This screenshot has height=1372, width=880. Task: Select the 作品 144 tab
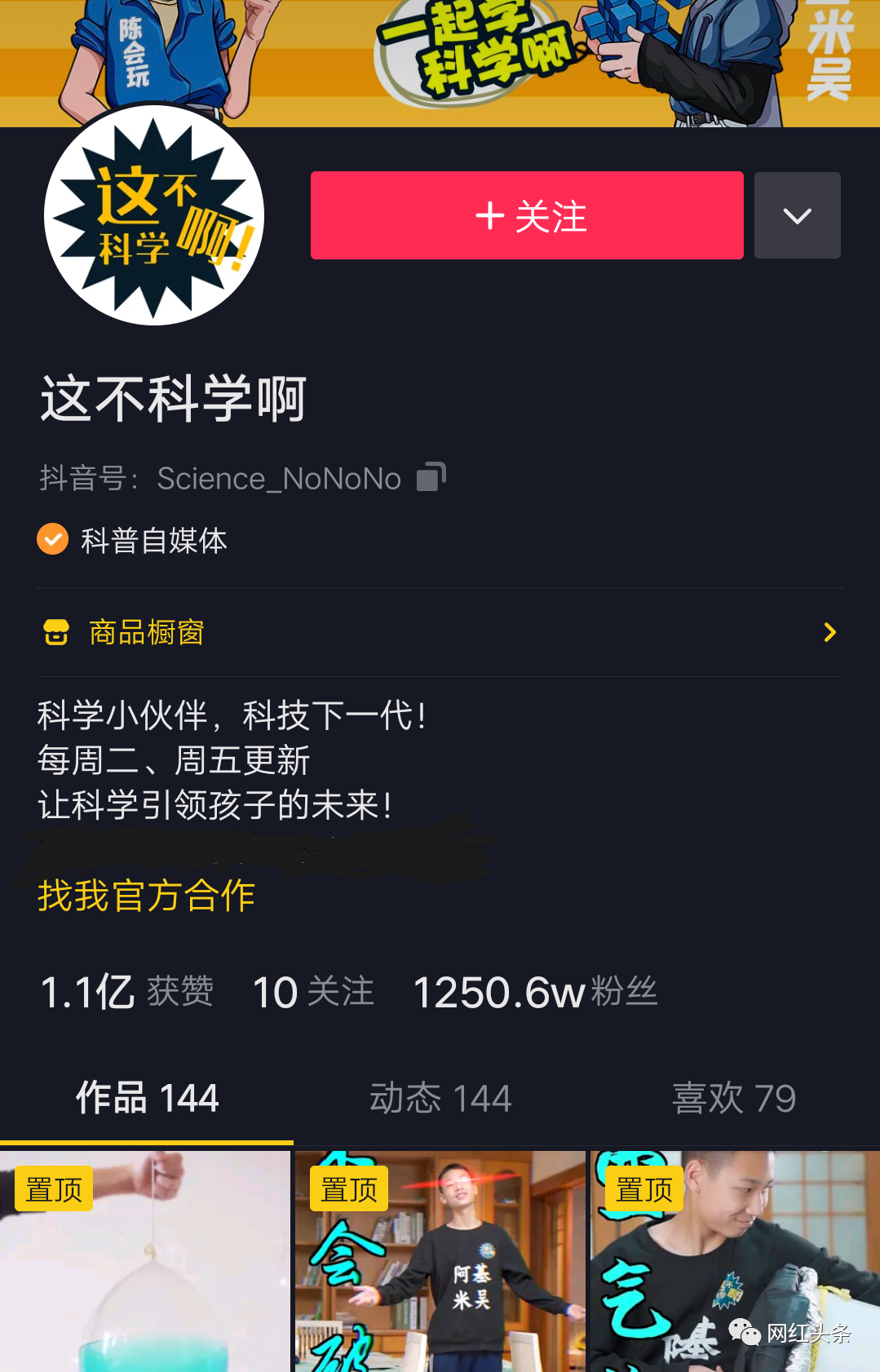click(147, 1098)
